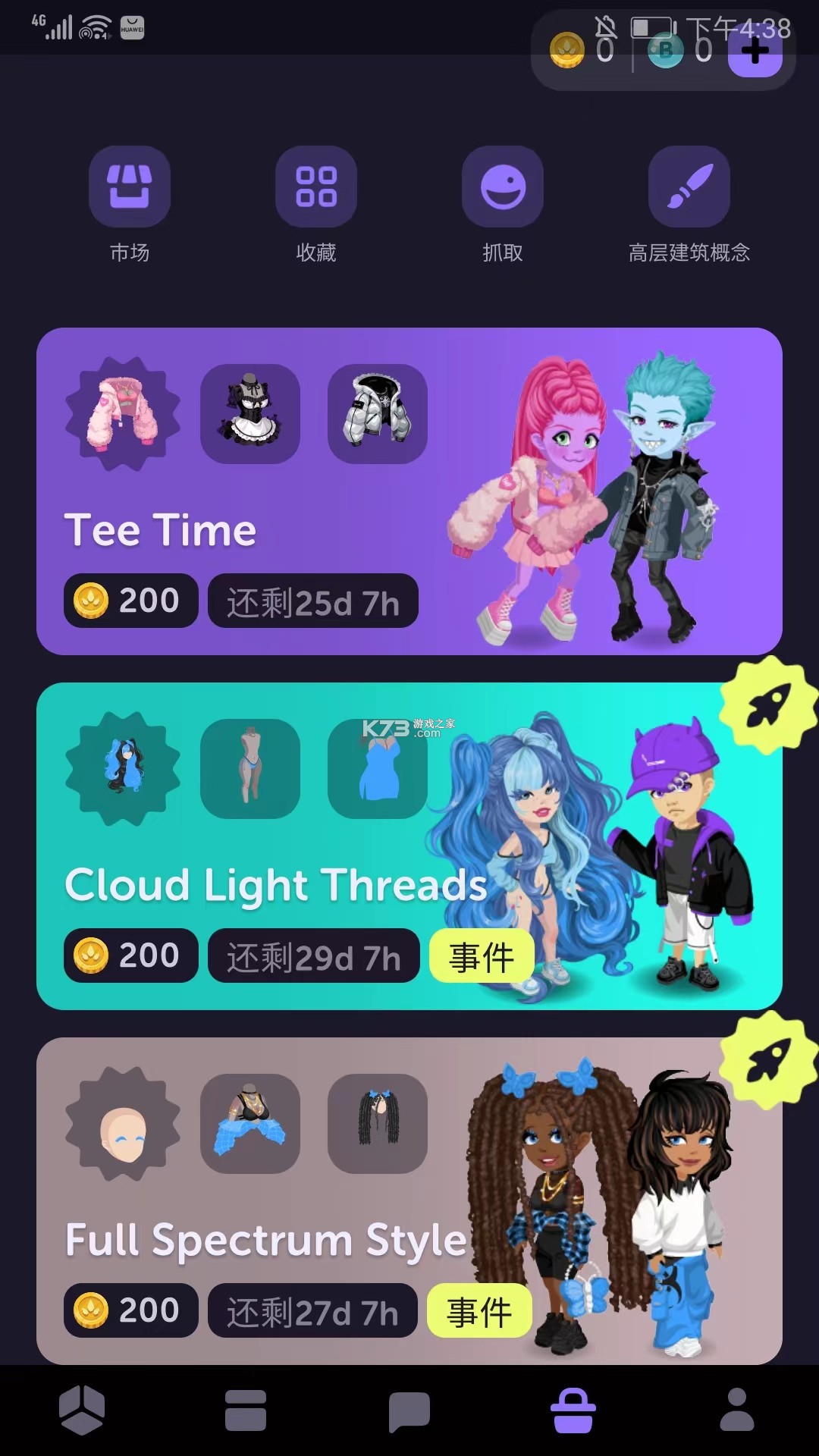The image size is (819, 1456).
Task: Tap the 事件 tag on Full Spectrum Style
Action: coord(479,1311)
